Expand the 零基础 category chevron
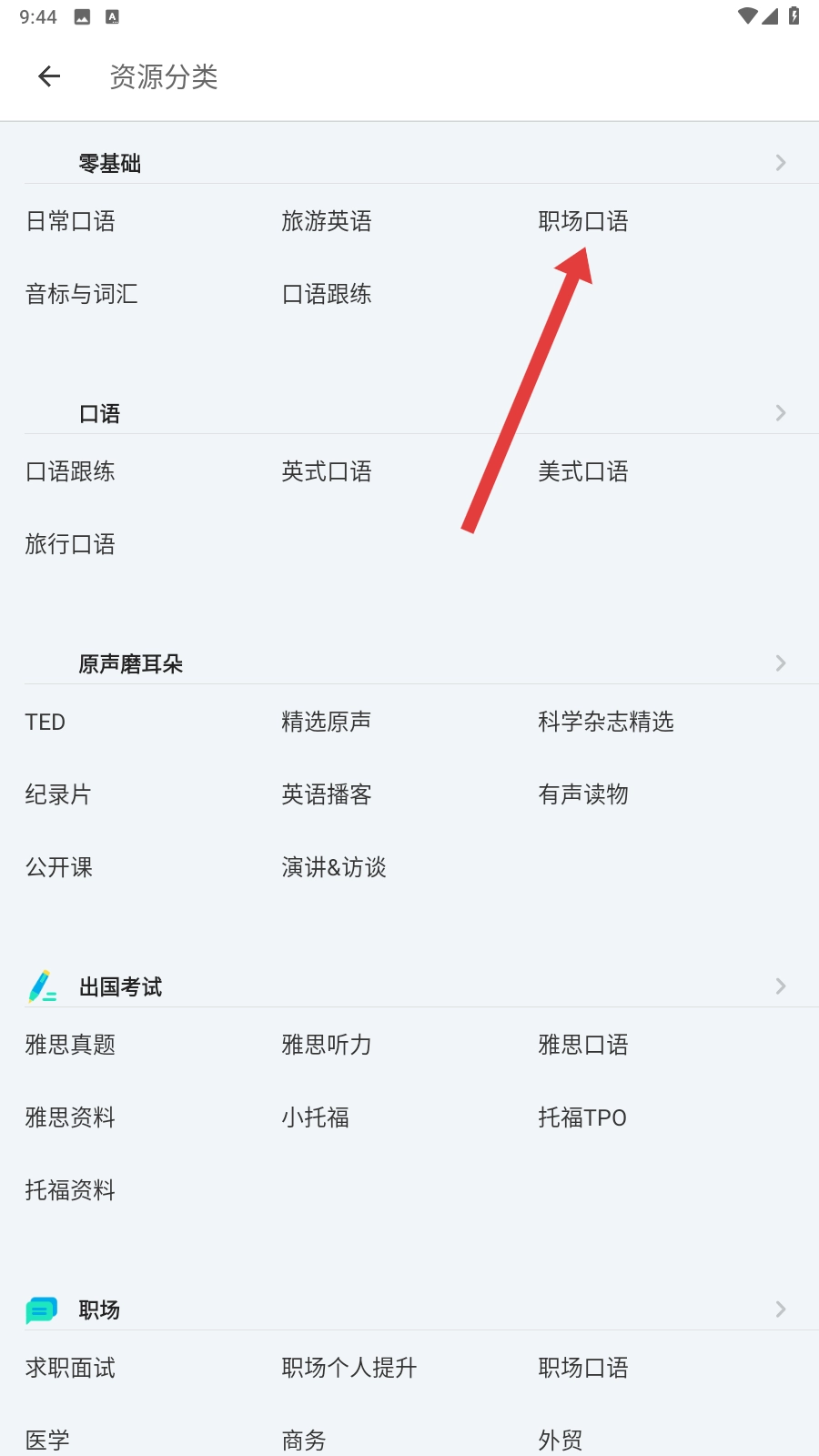 tap(780, 163)
